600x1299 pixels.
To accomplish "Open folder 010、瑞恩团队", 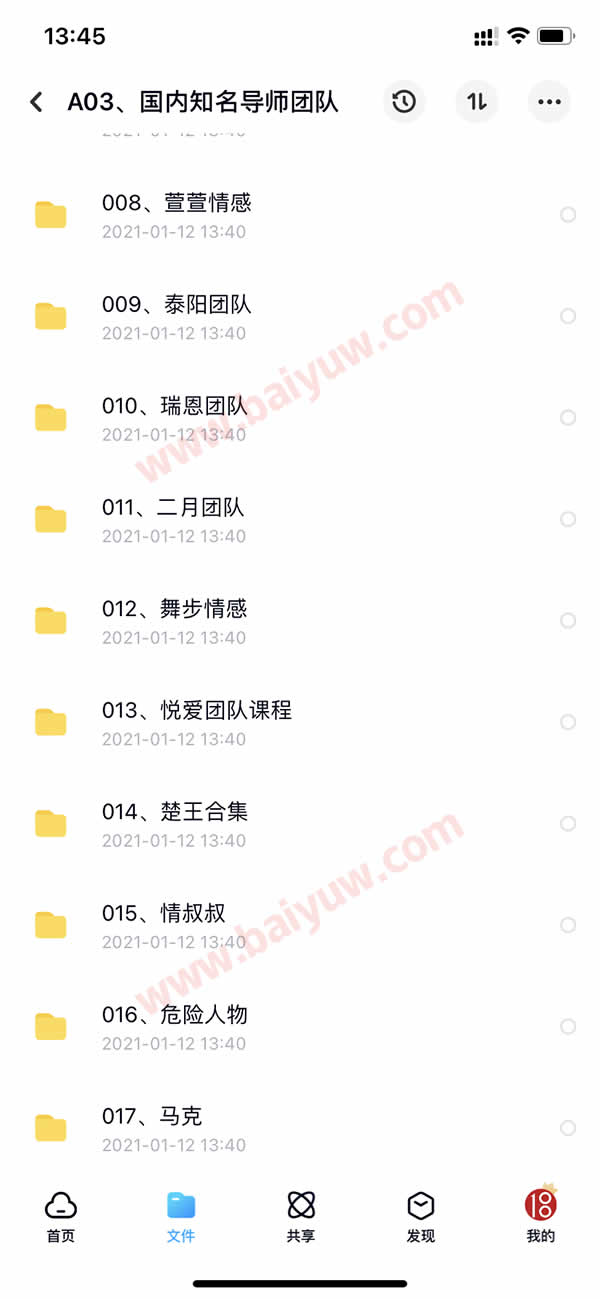I will pyautogui.click(x=300, y=418).
